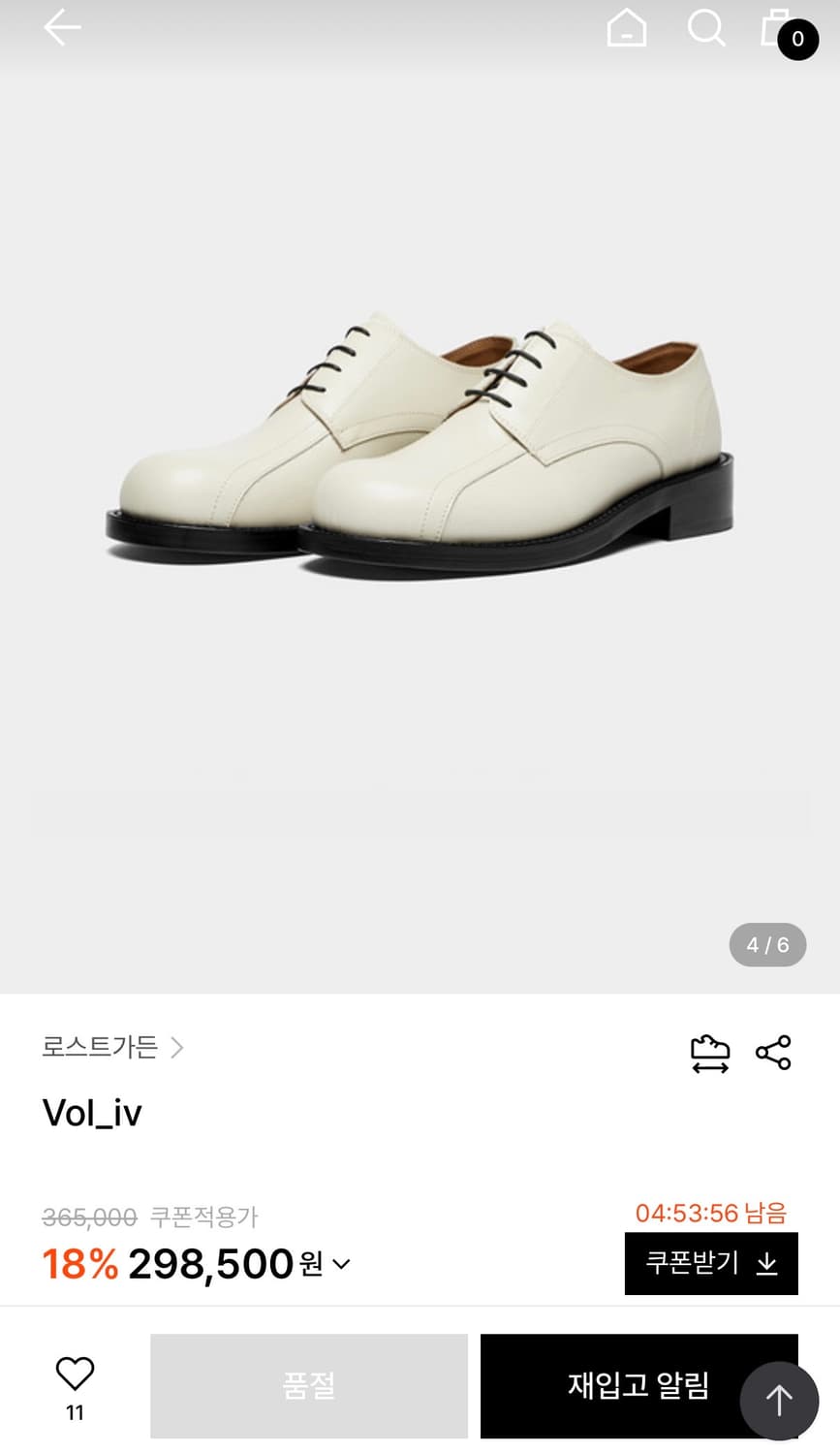Open the home screen from the top bar
Screen dimensions: 840x1454
627,28
